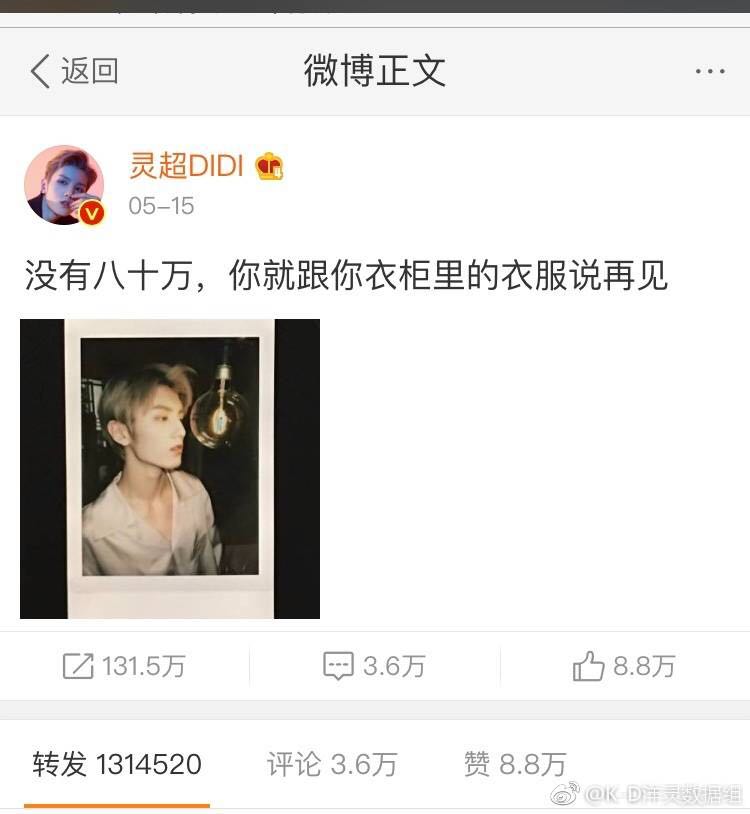Image resolution: width=750 pixels, height=814 pixels.
Task: Open 灵超DIDI's profile avatar
Action: pyautogui.click(x=64, y=185)
